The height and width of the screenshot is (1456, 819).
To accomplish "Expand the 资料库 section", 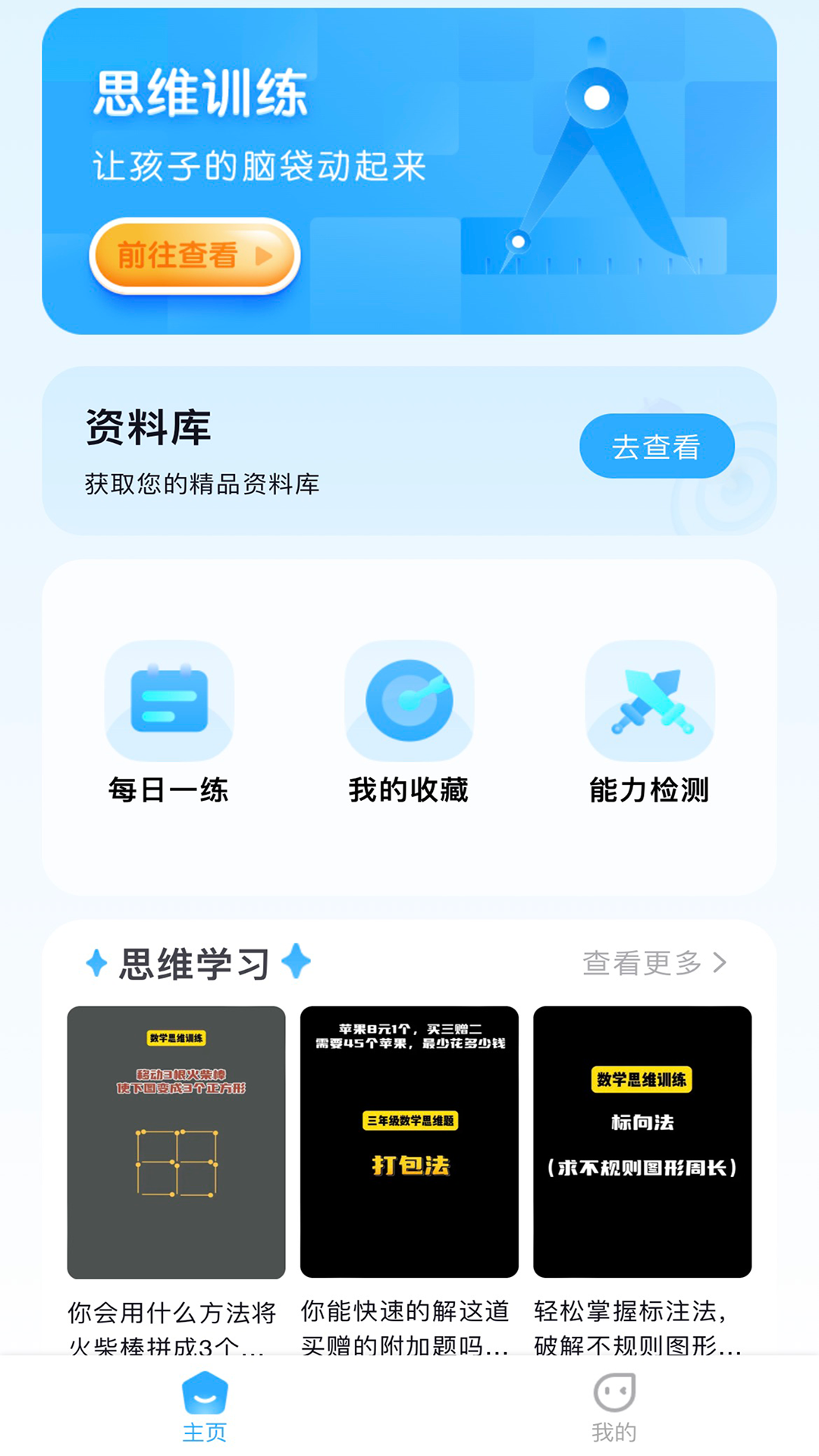I will [x=657, y=446].
